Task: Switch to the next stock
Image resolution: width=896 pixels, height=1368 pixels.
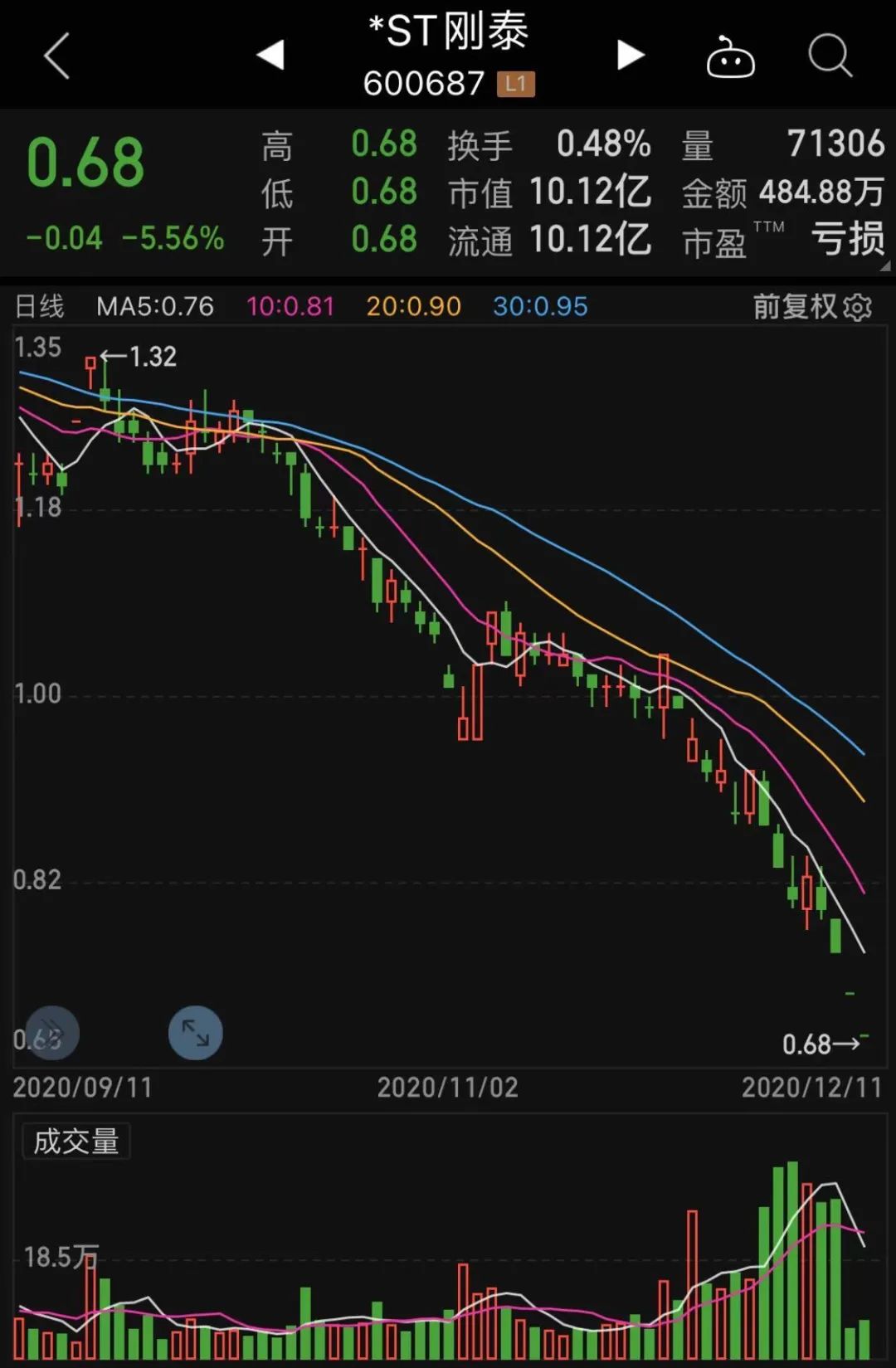Action: click(x=631, y=56)
